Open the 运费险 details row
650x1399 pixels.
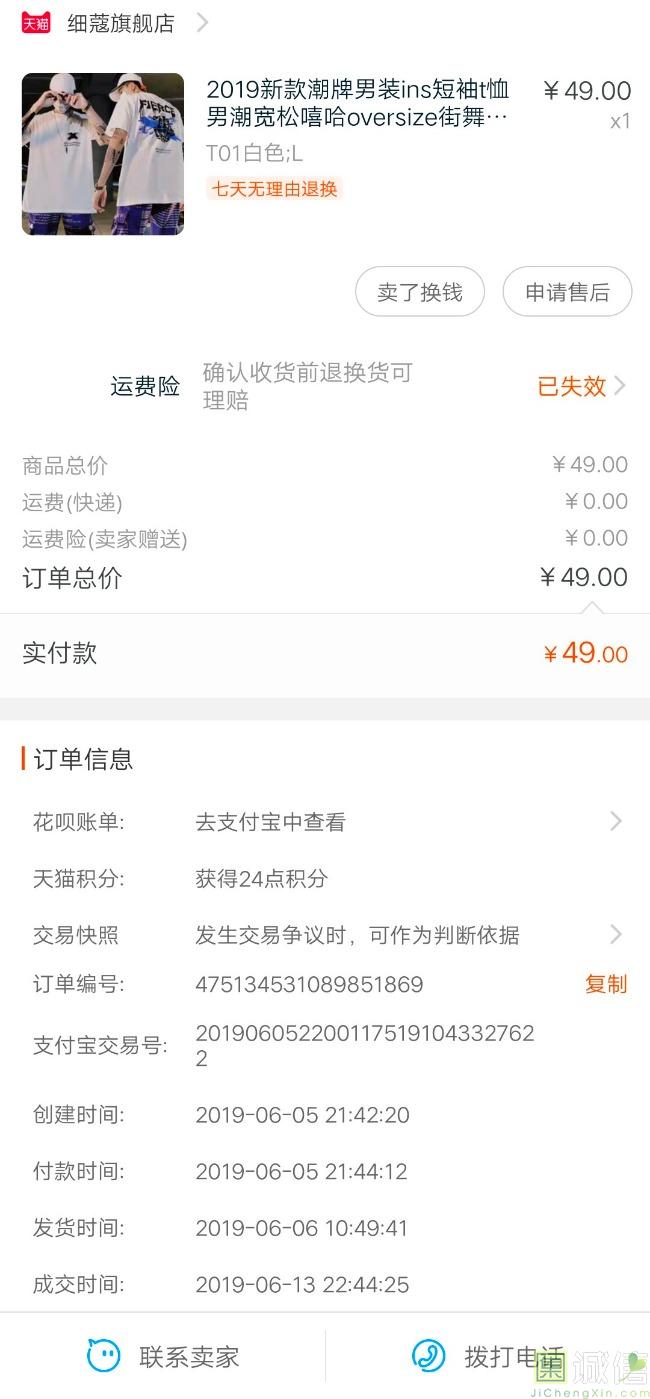tap(325, 386)
